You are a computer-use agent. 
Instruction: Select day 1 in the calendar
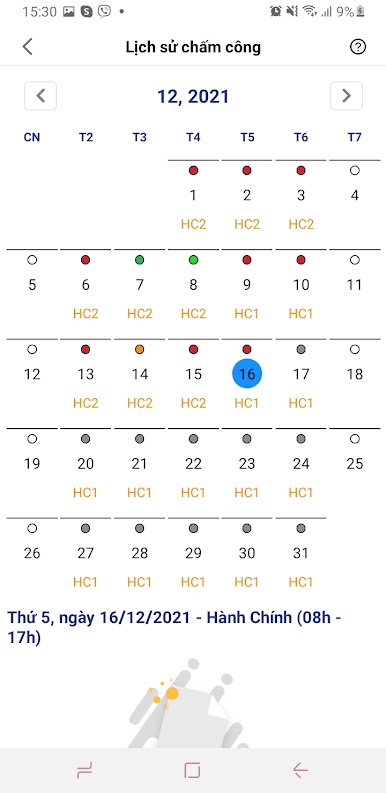(x=193, y=196)
